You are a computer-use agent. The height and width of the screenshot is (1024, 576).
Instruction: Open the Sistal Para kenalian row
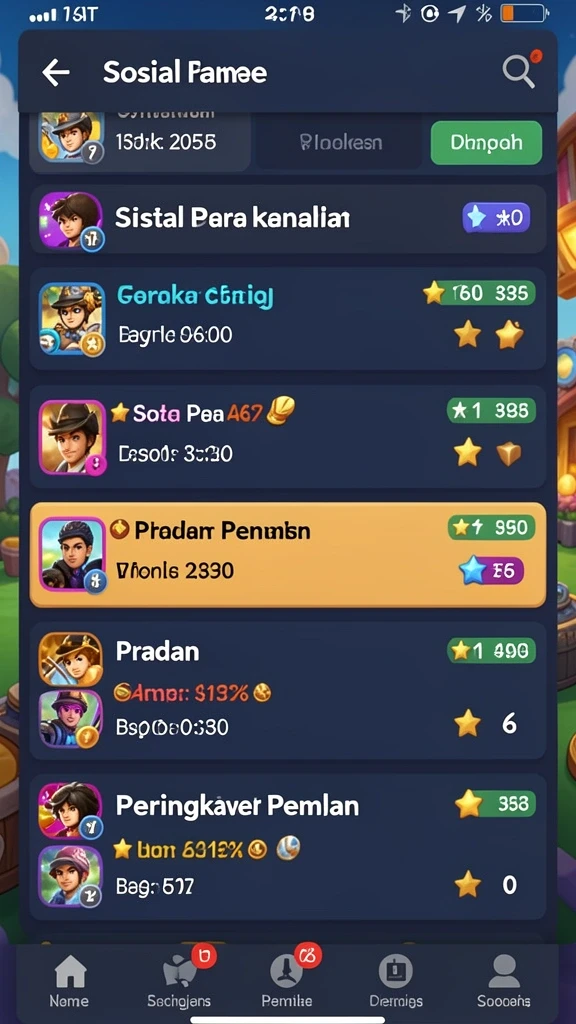pyautogui.click(x=287, y=218)
